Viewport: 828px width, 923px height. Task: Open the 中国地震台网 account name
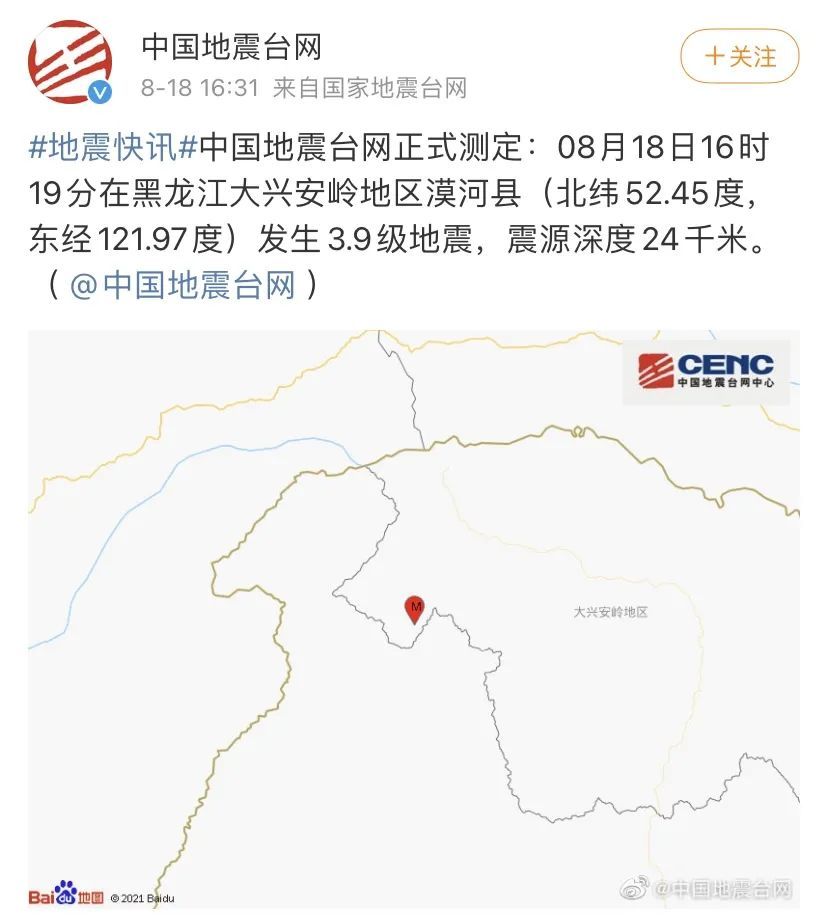click(x=231, y=46)
